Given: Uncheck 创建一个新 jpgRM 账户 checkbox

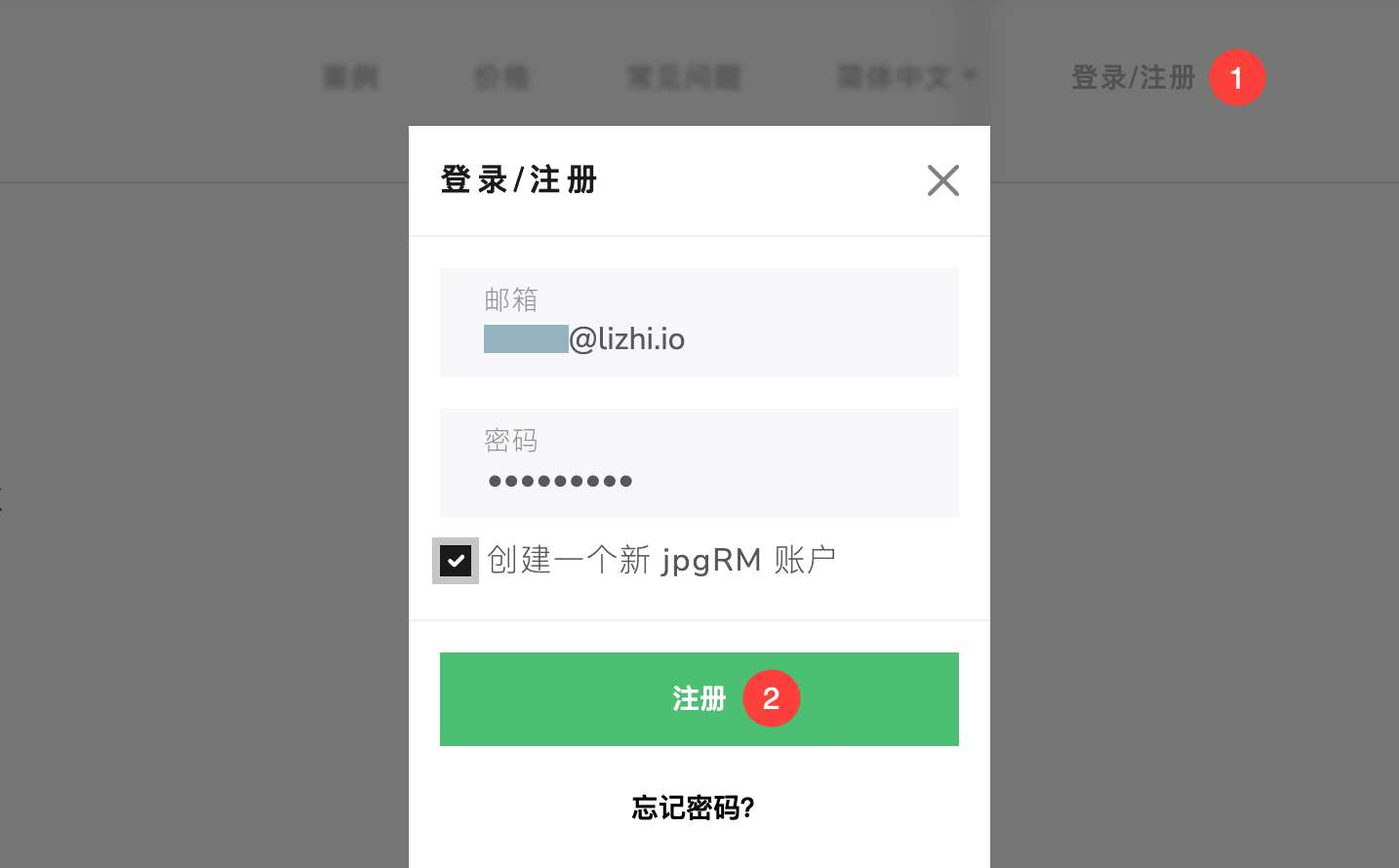Looking at the screenshot, I should point(456,561).
